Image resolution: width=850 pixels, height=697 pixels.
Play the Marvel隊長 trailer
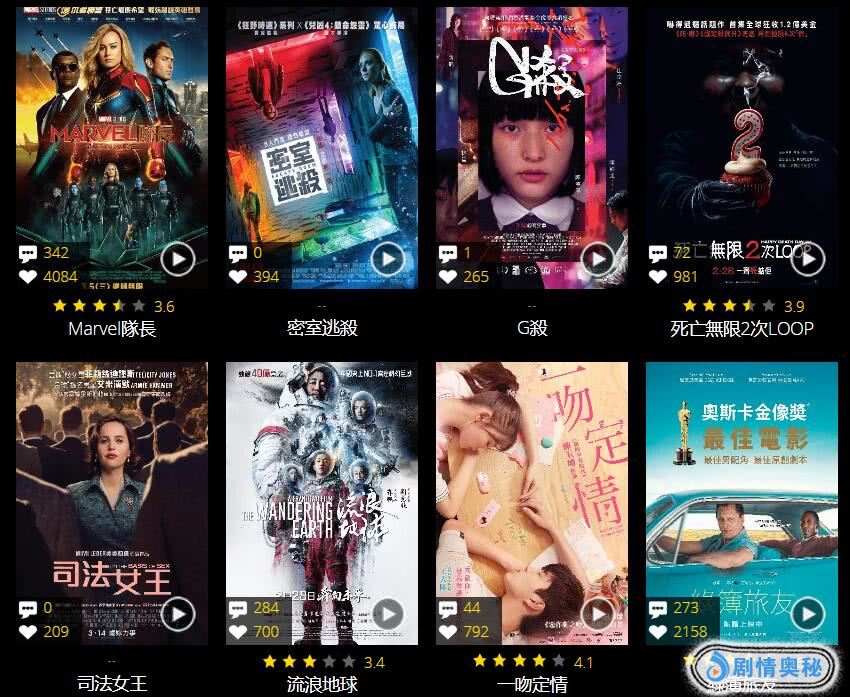(x=178, y=260)
